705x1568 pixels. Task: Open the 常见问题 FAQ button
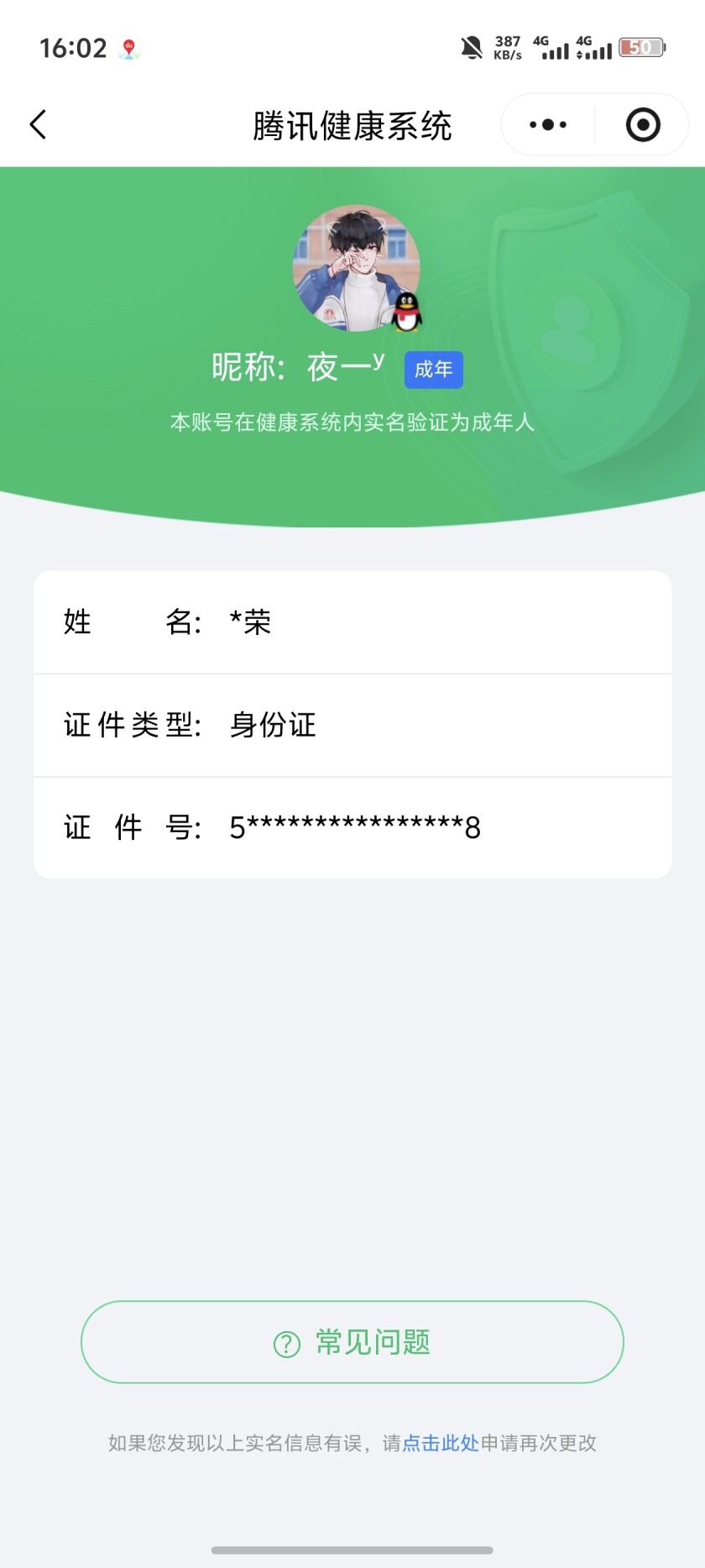[352, 1342]
